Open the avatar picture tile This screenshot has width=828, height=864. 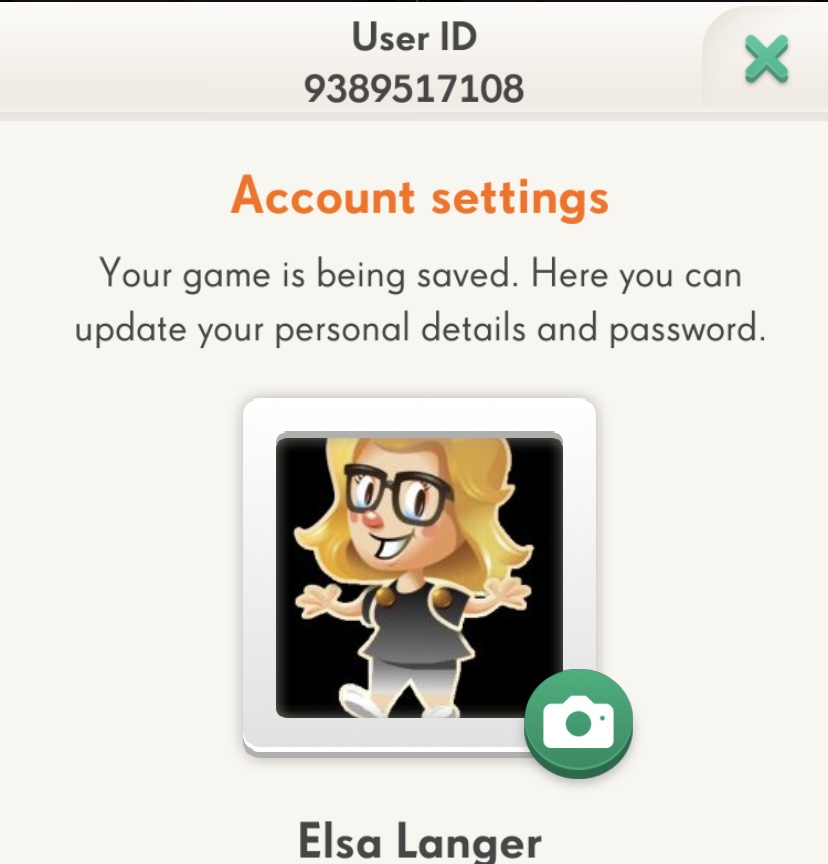(419, 574)
